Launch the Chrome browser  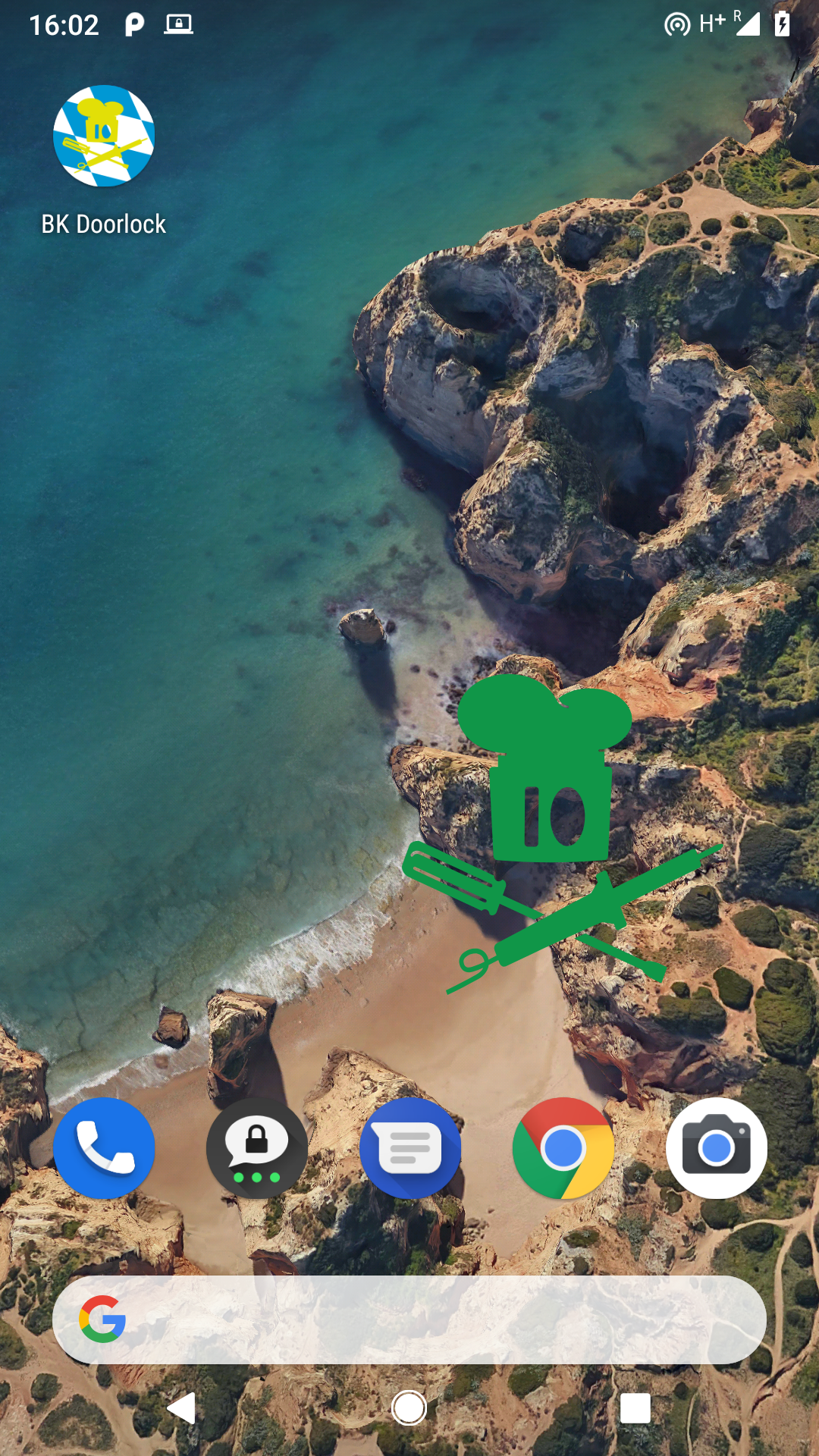click(x=563, y=1147)
